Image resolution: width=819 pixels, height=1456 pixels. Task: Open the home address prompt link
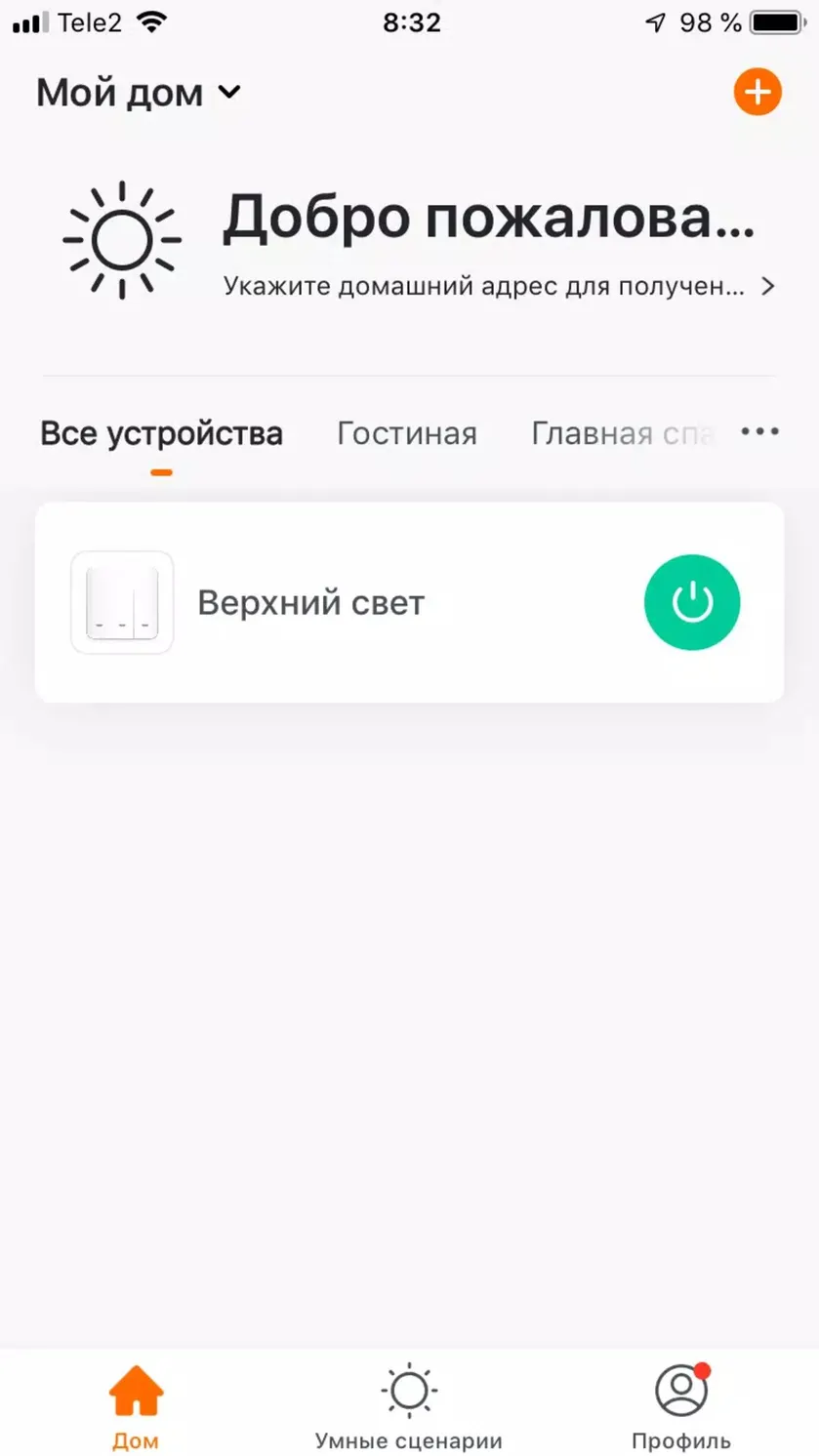[499, 286]
